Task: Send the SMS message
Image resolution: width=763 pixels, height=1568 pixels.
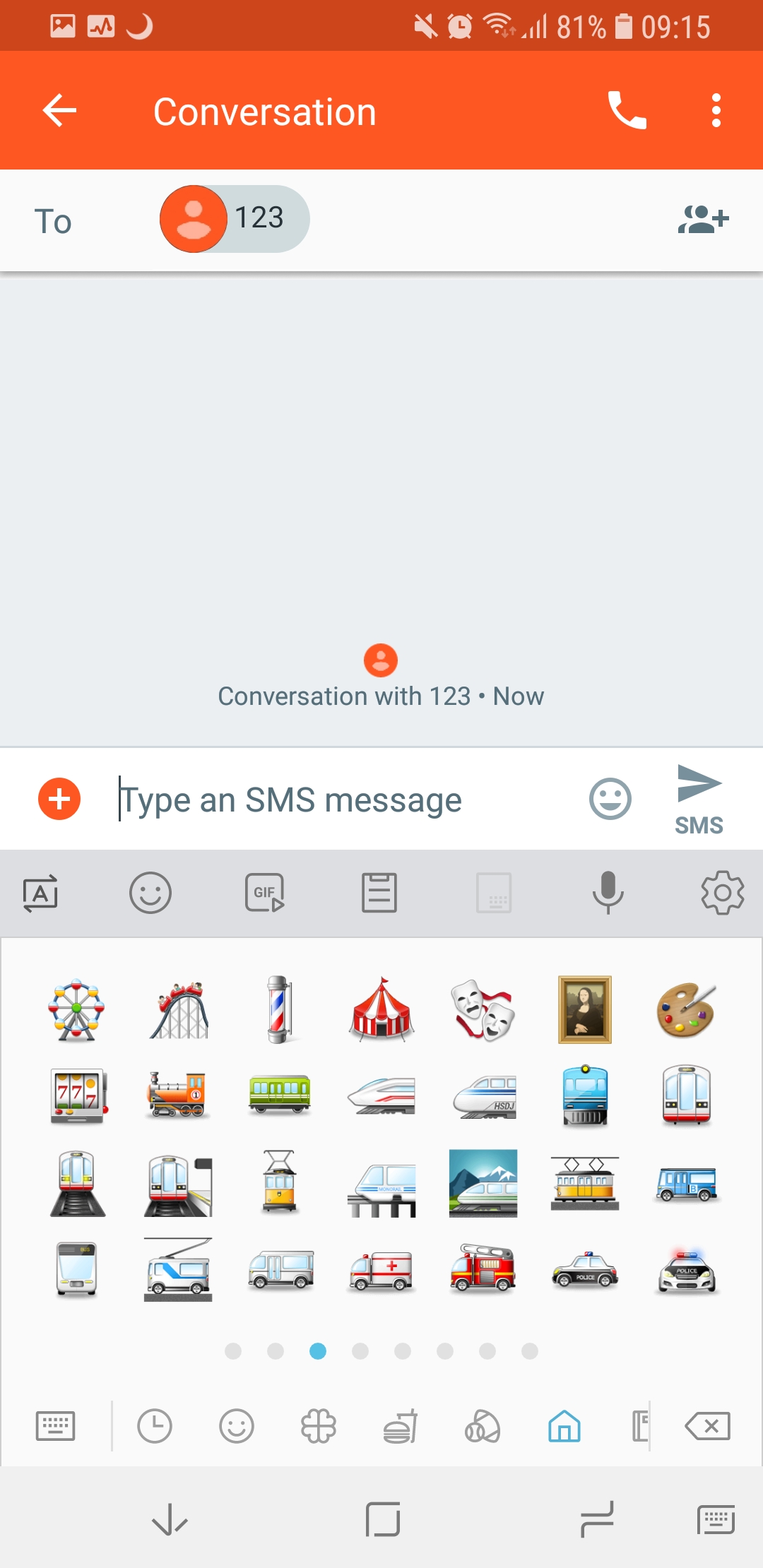Action: point(699,800)
